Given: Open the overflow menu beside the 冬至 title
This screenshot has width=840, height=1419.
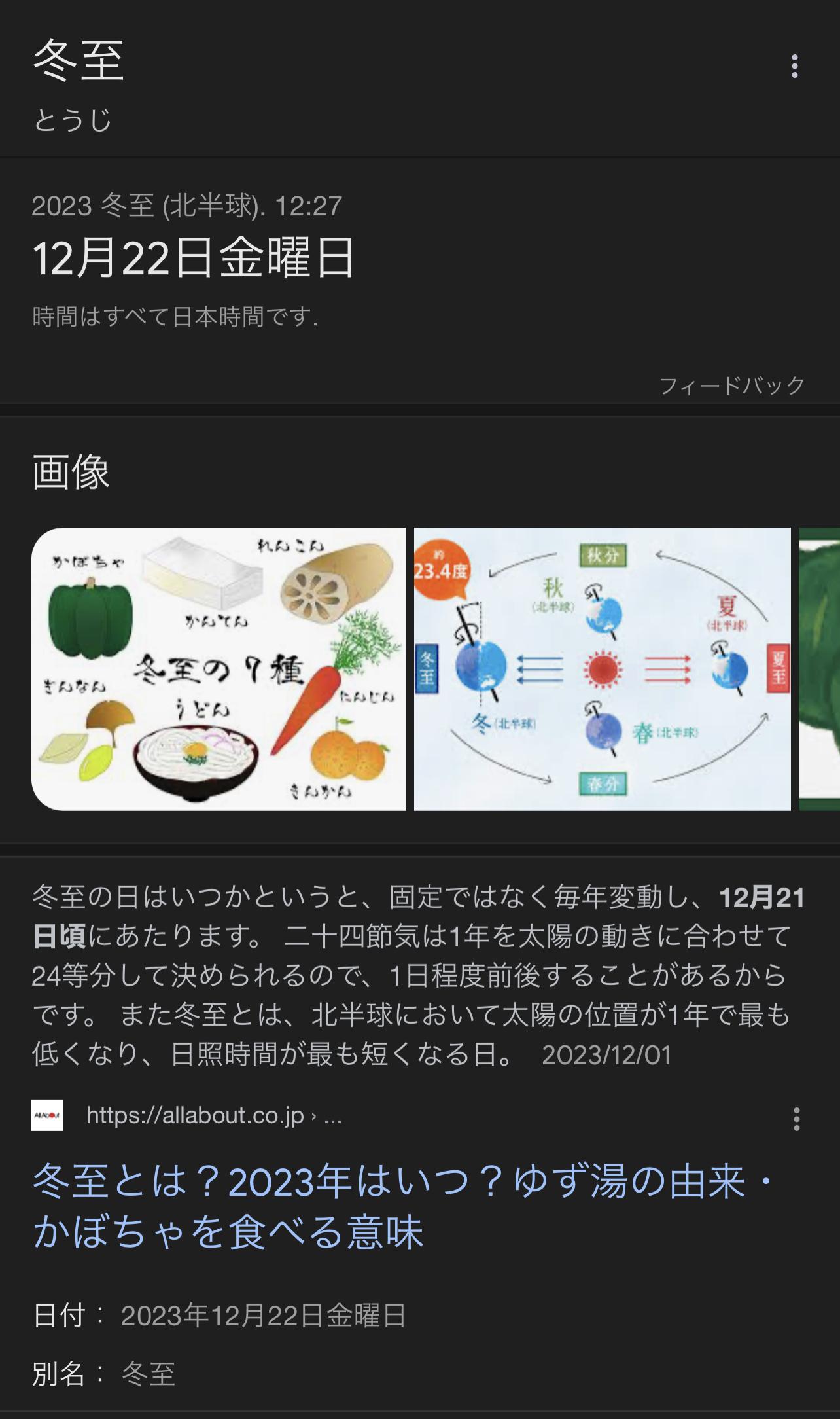Looking at the screenshot, I should pyautogui.click(x=794, y=66).
